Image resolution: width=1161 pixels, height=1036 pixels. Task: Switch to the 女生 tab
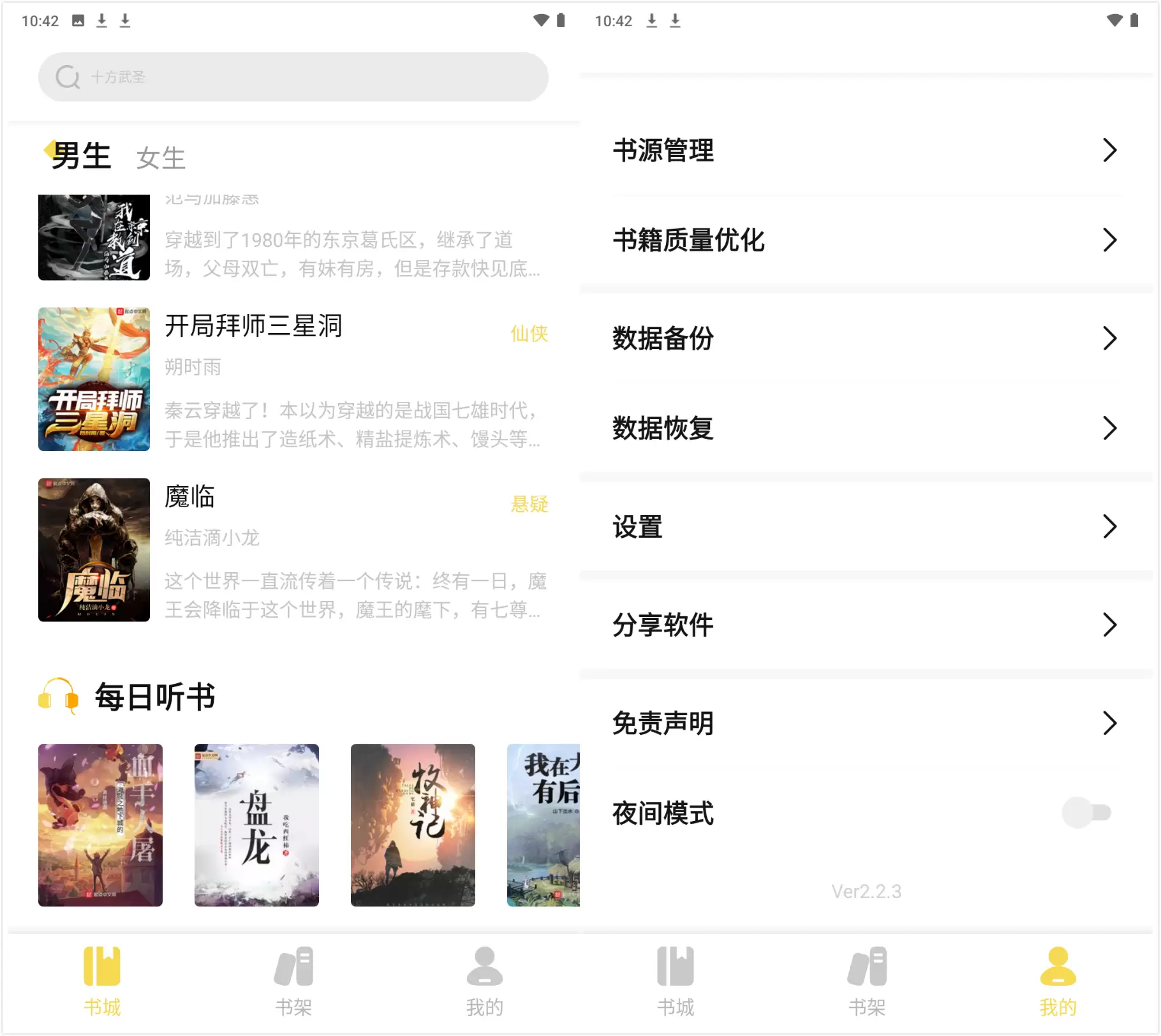point(161,158)
